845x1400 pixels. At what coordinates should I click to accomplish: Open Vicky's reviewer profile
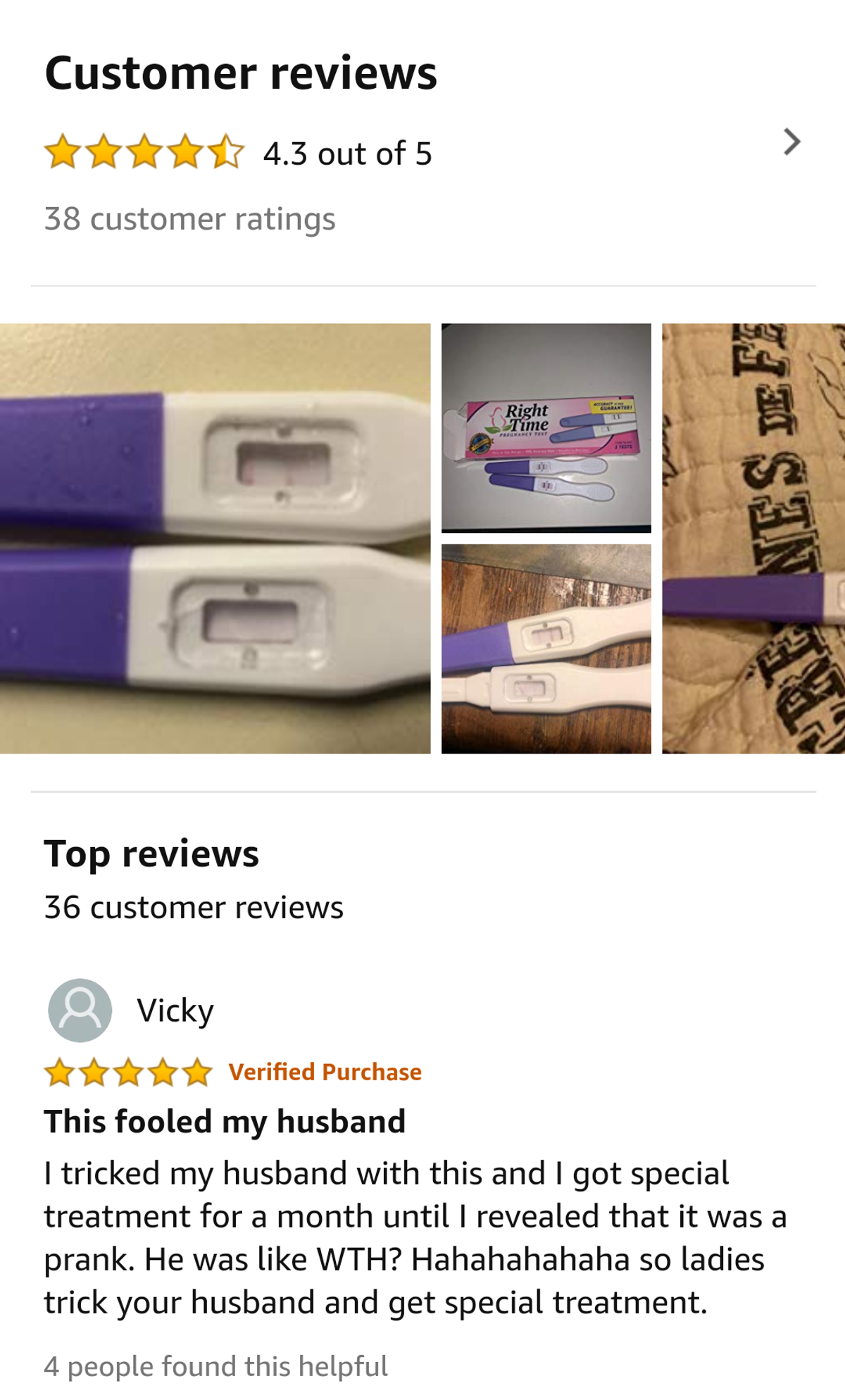pyautogui.click(x=131, y=1011)
